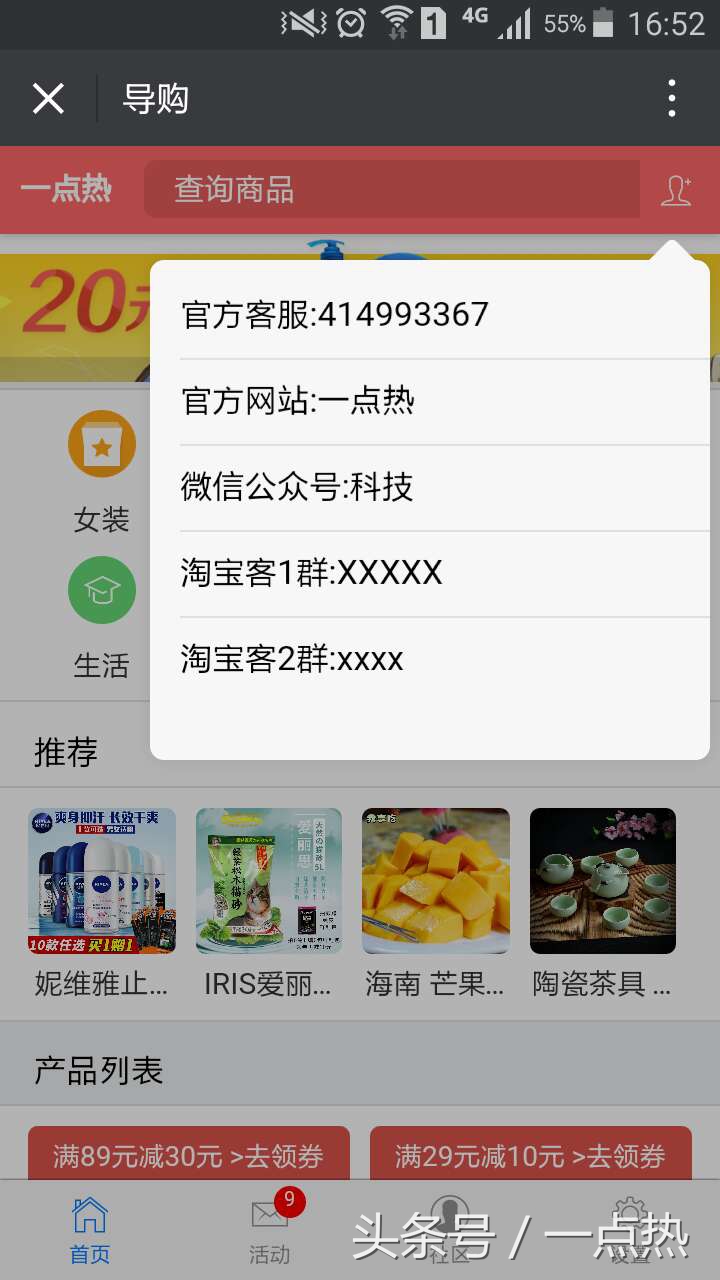
Task: Tap the 淘宝客1群 entry in popup
Action: 312,572
